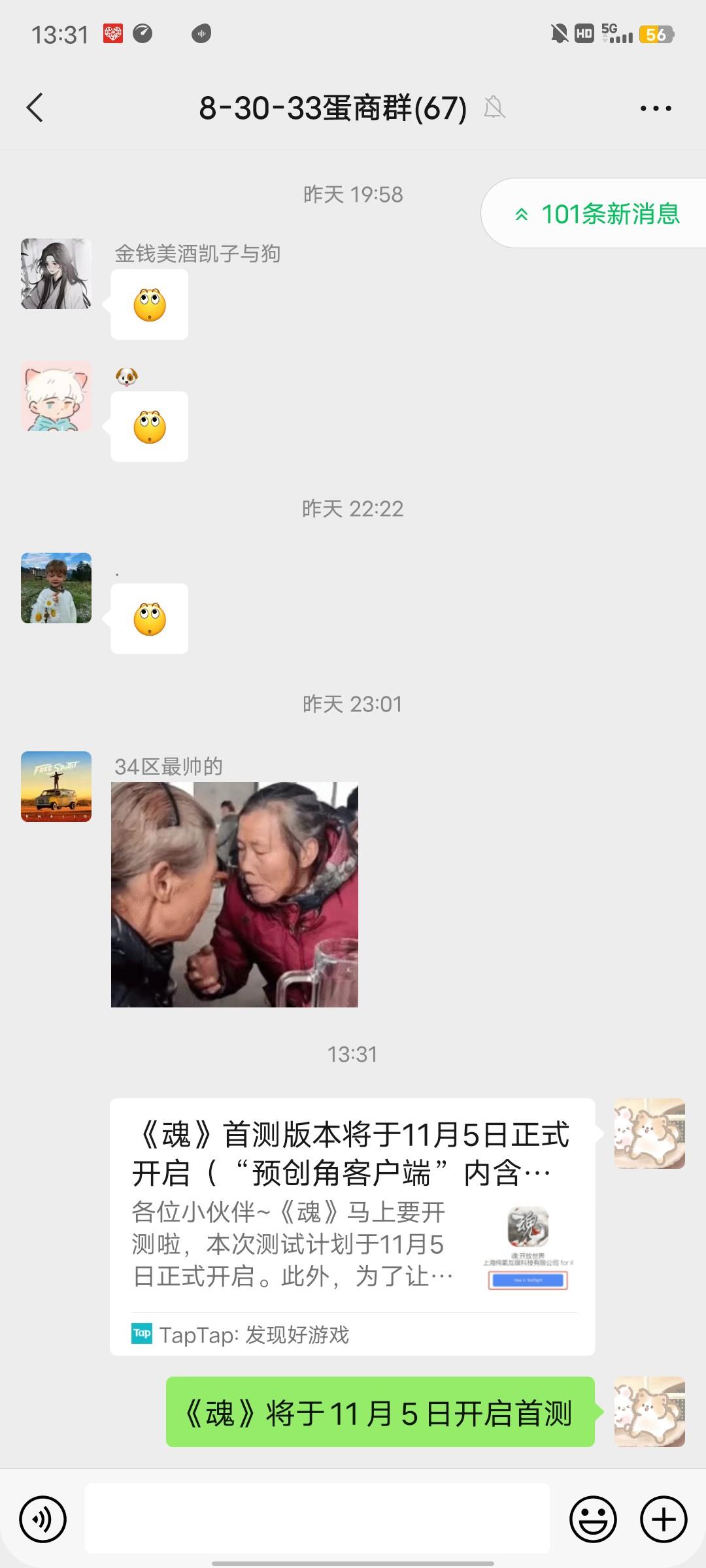Tap the 《魂》将于11月5日开启首测 message bubble
The image size is (706, 1568).
pyautogui.click(x=380, y=1412)
